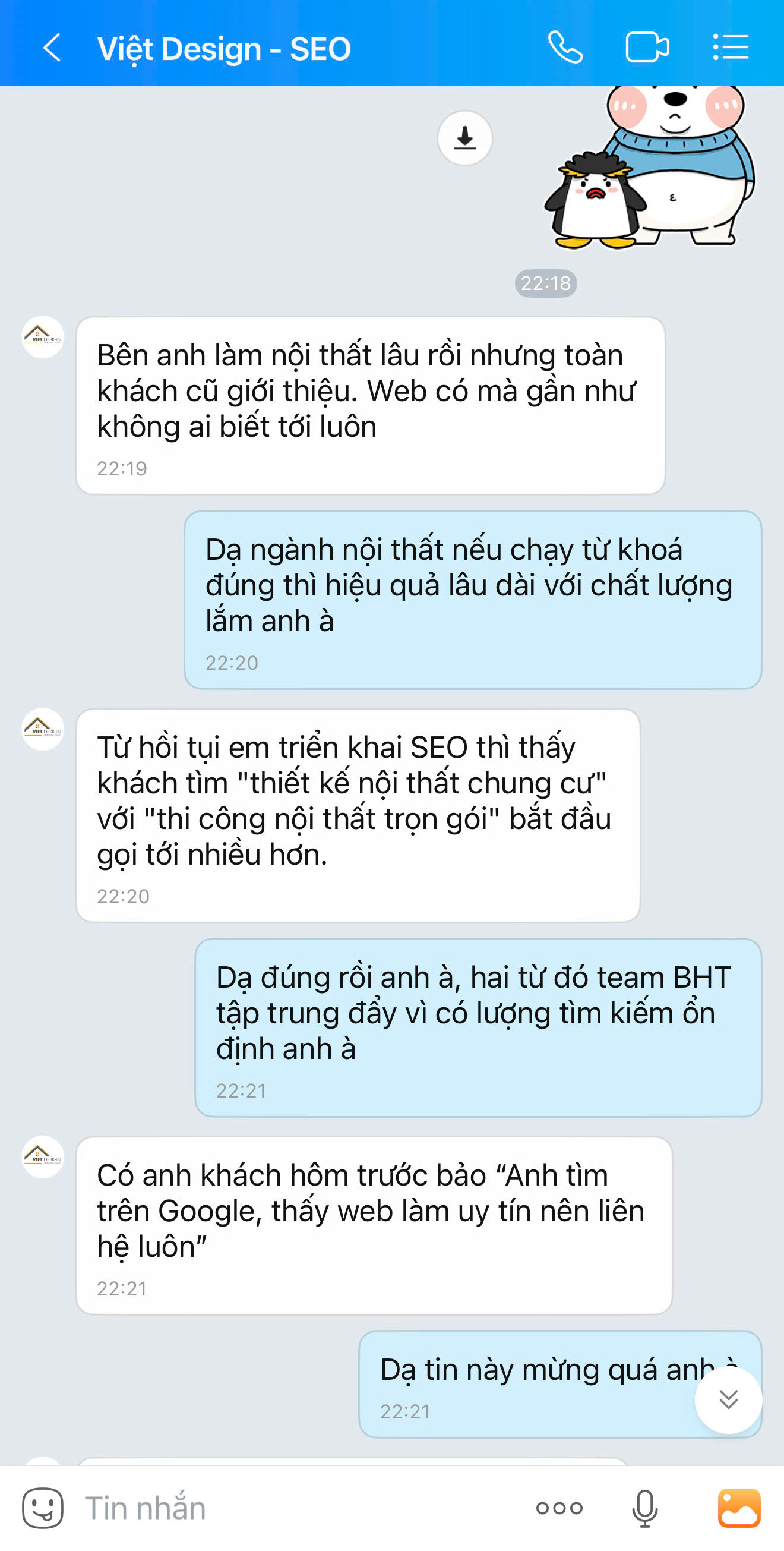Start a video call
Screen dimensions: 784x1551
(647, 48)
